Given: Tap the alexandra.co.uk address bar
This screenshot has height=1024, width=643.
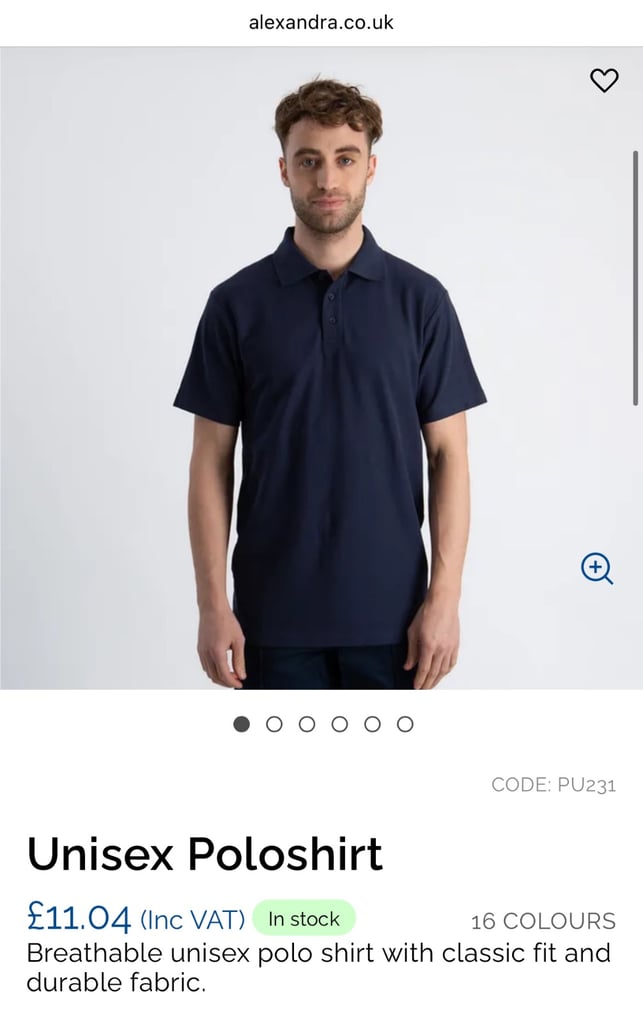Looking at the screenshot, I should [x=321, y=22].
